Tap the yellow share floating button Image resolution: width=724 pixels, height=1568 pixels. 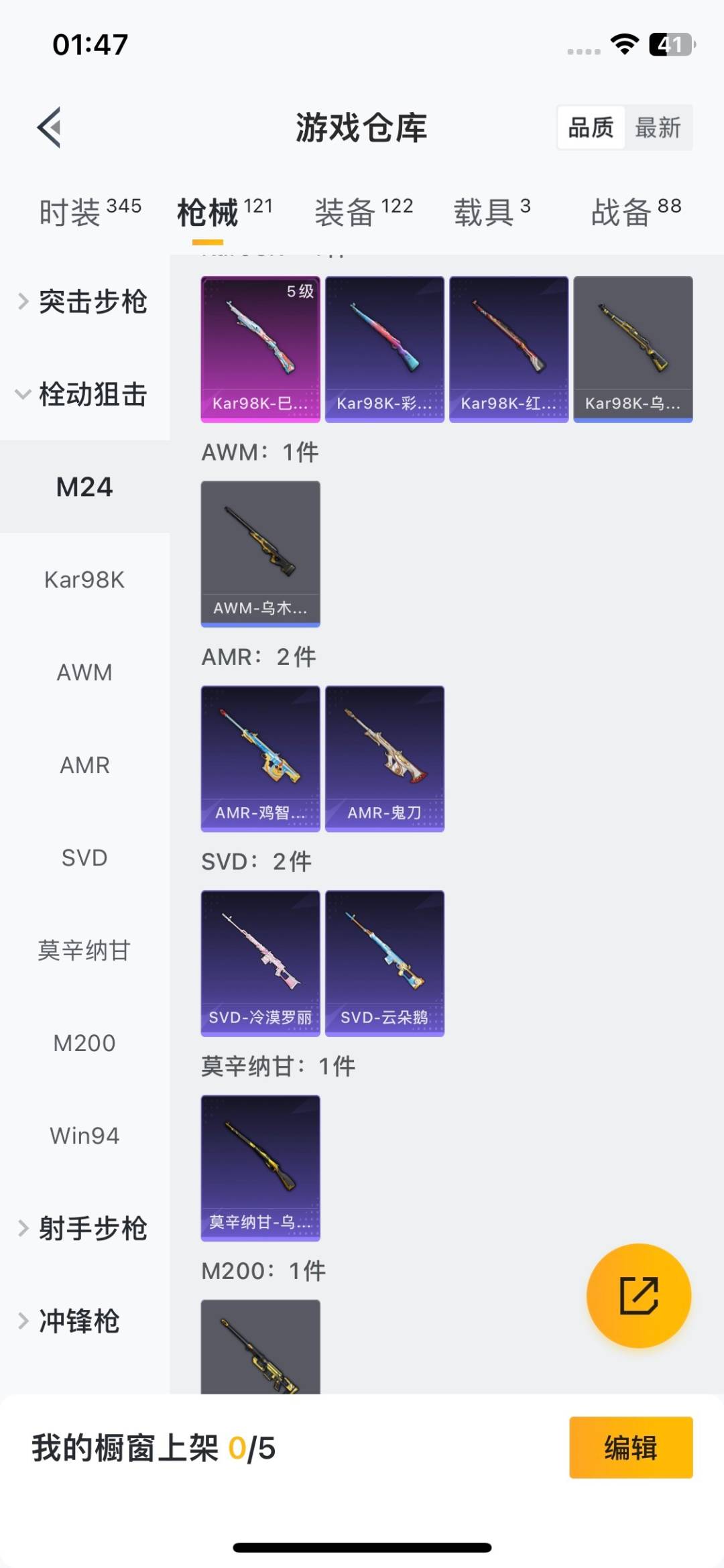[x=637, y=1295]
